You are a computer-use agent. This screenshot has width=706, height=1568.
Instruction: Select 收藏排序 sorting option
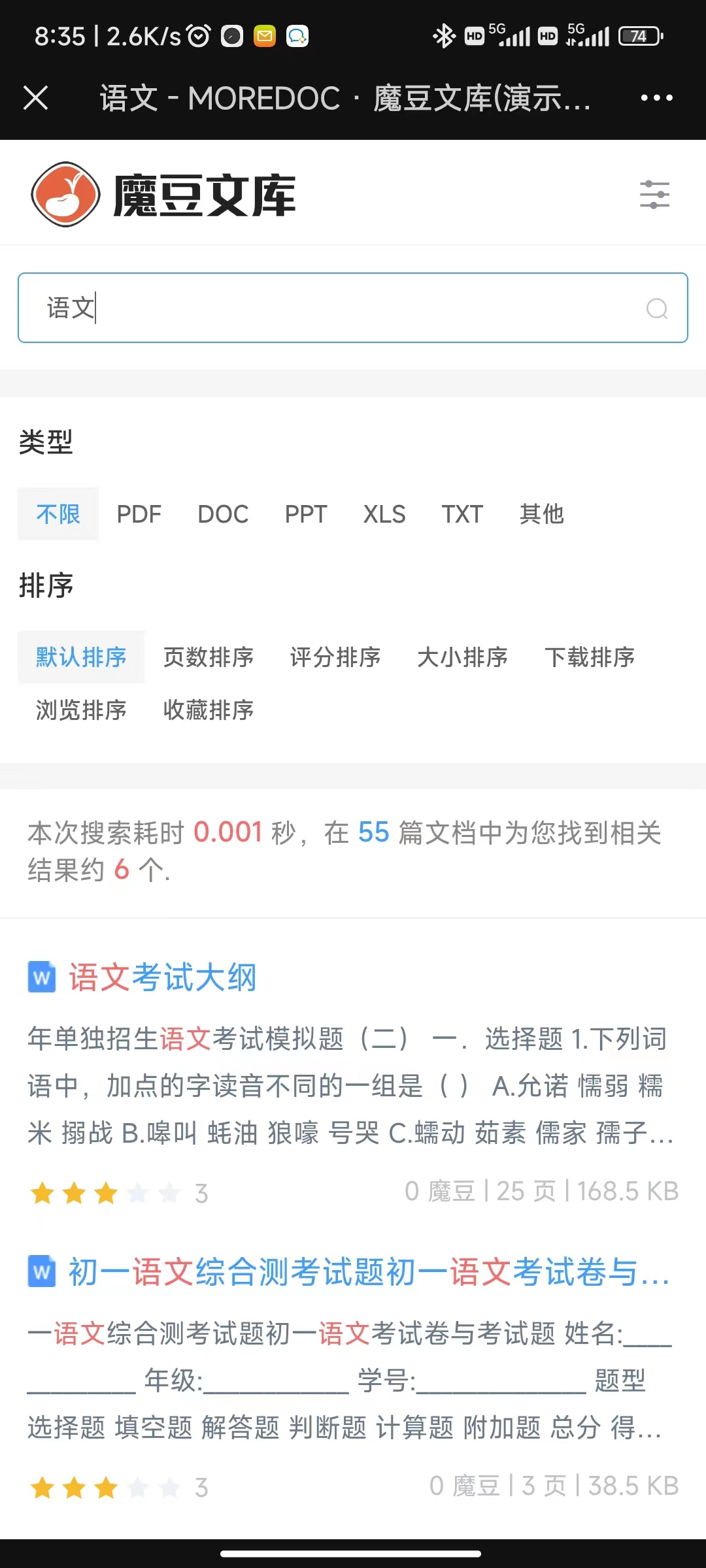click(208, 710)
